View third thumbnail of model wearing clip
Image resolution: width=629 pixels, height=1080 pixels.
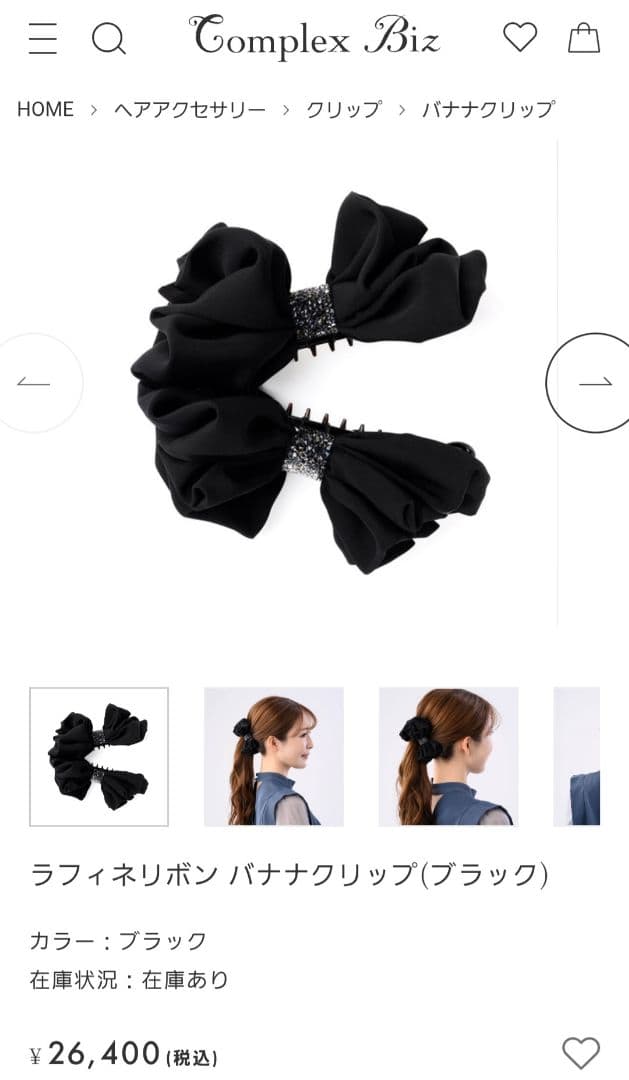(x=448, y=756)
